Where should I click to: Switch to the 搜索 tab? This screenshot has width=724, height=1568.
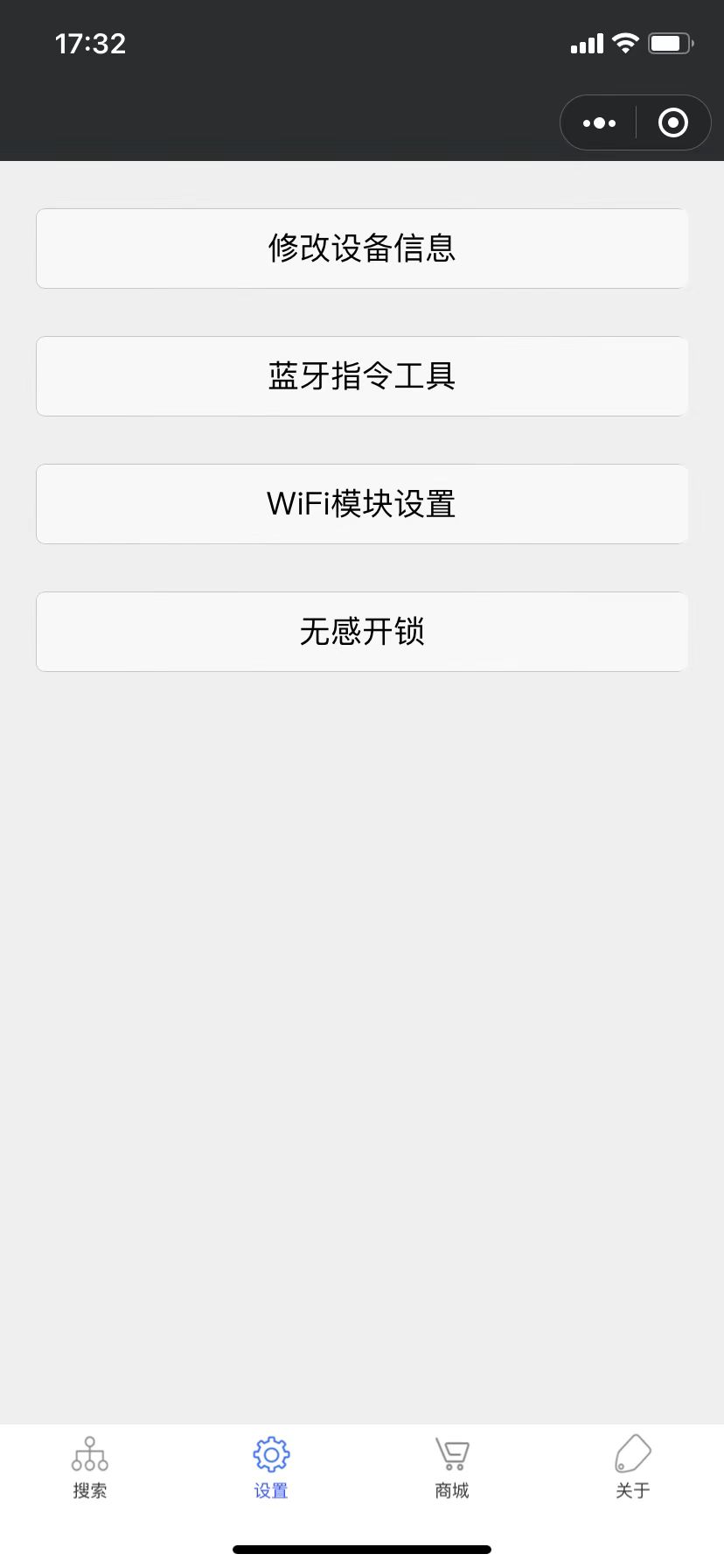click(x=90, y=1468)
